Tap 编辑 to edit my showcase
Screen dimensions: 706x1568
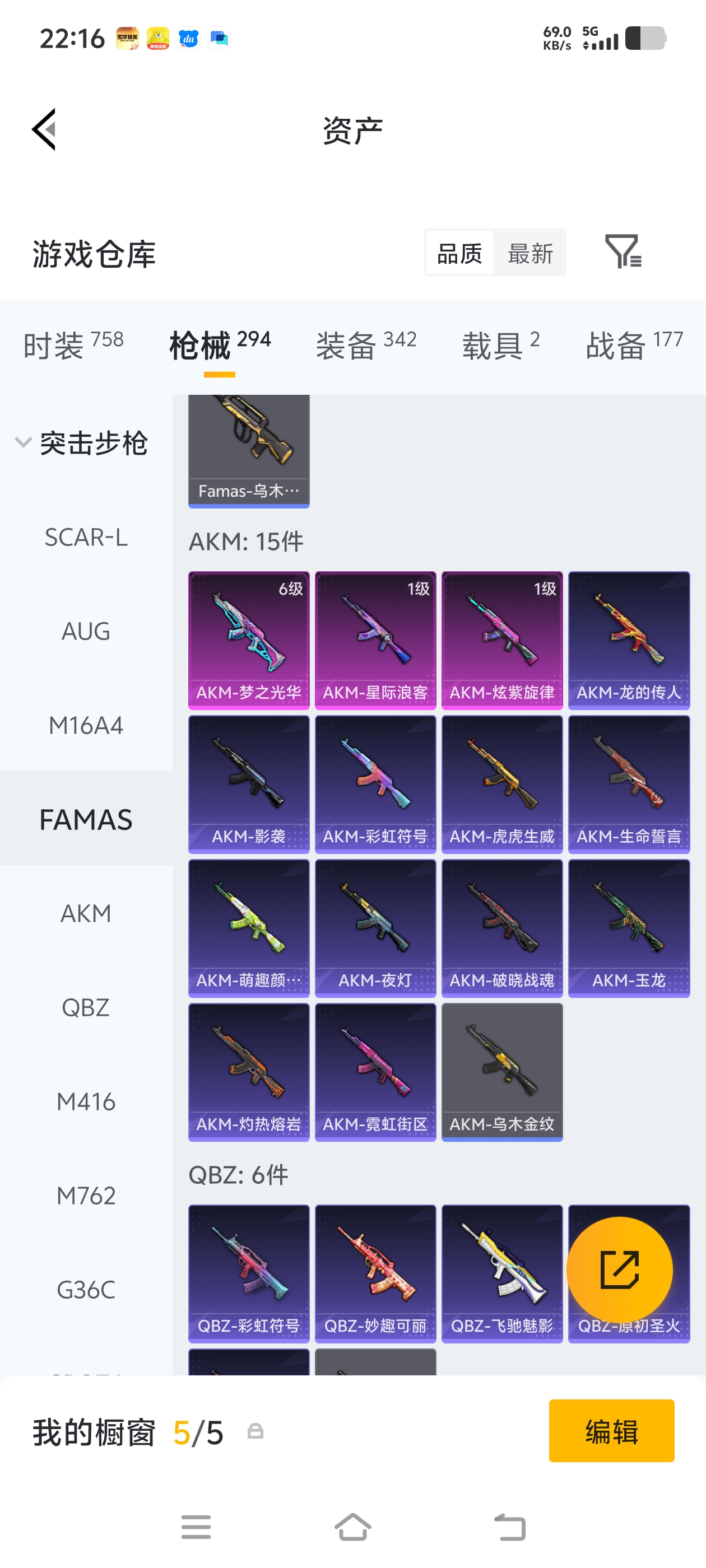[611, 1430]
